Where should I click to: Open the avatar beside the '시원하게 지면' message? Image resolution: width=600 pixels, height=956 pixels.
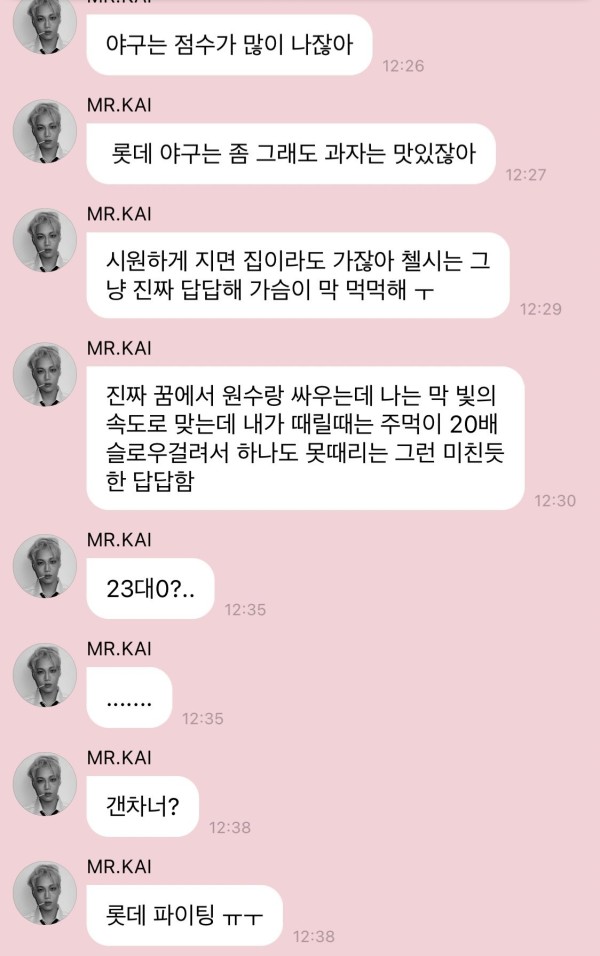pyautogui.click(x=44, y=240)
